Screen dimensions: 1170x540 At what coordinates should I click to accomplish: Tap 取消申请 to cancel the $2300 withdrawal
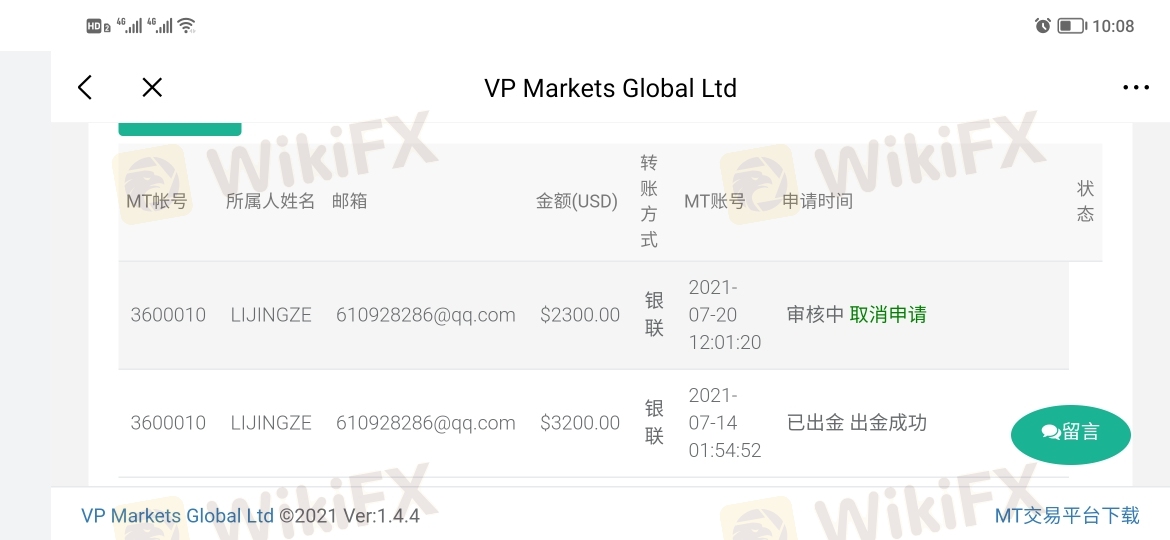(887, 315)
